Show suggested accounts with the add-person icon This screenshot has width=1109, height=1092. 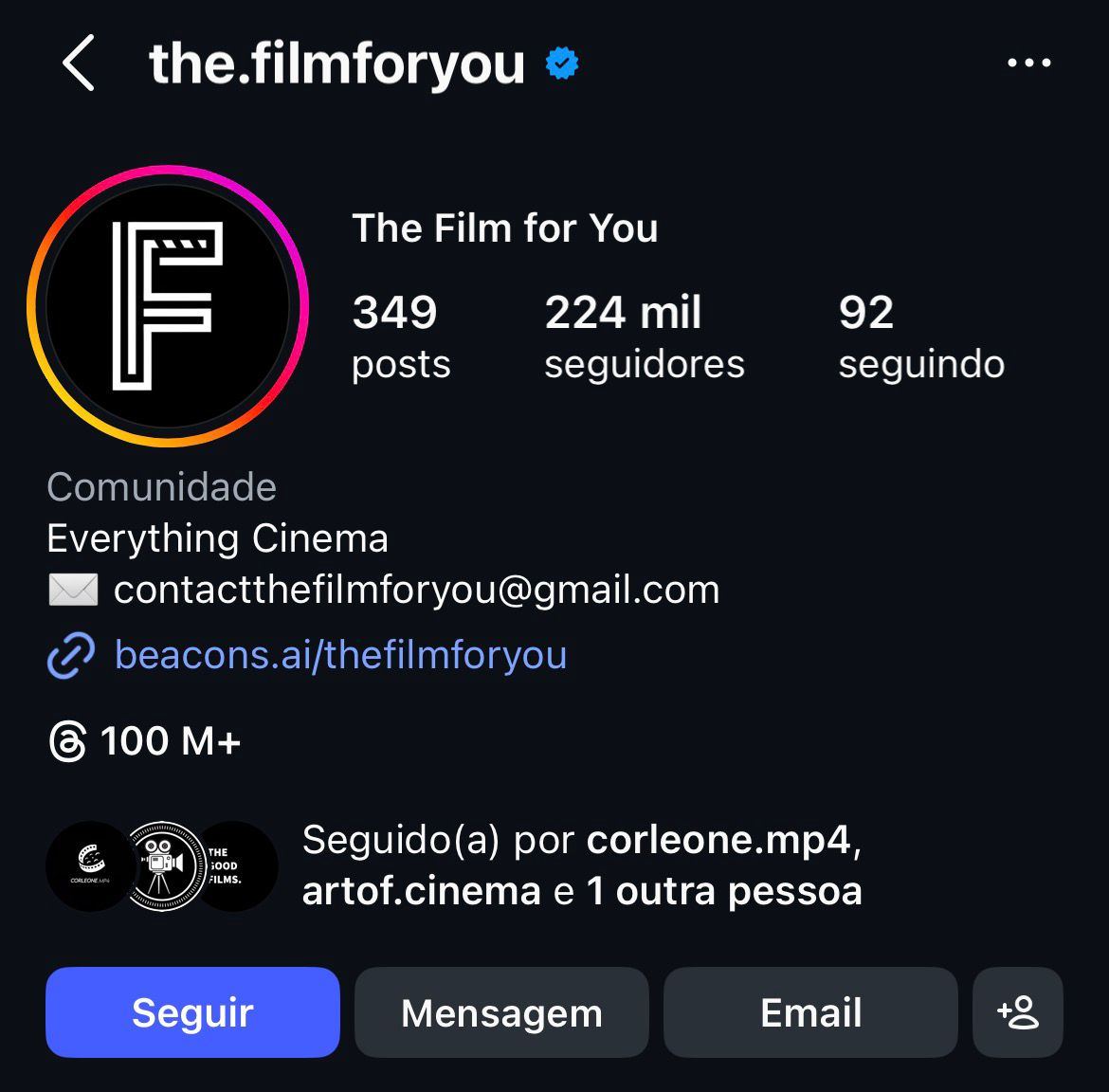pyautogui.click(x=1018, y=1012)
